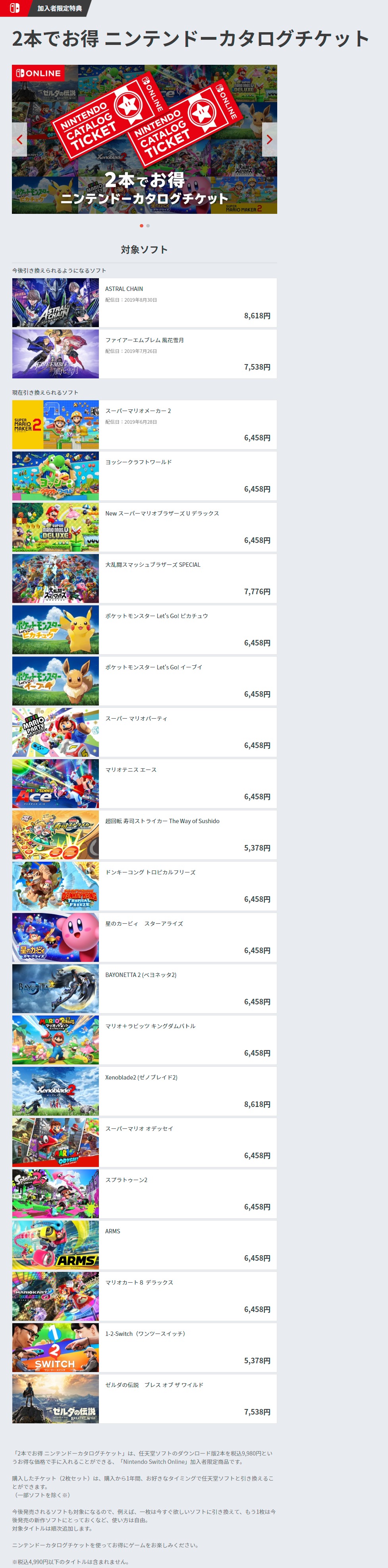Jump to the second carousel slide dot
This screenshot has height=1568, width=388.
coord(148,226)
